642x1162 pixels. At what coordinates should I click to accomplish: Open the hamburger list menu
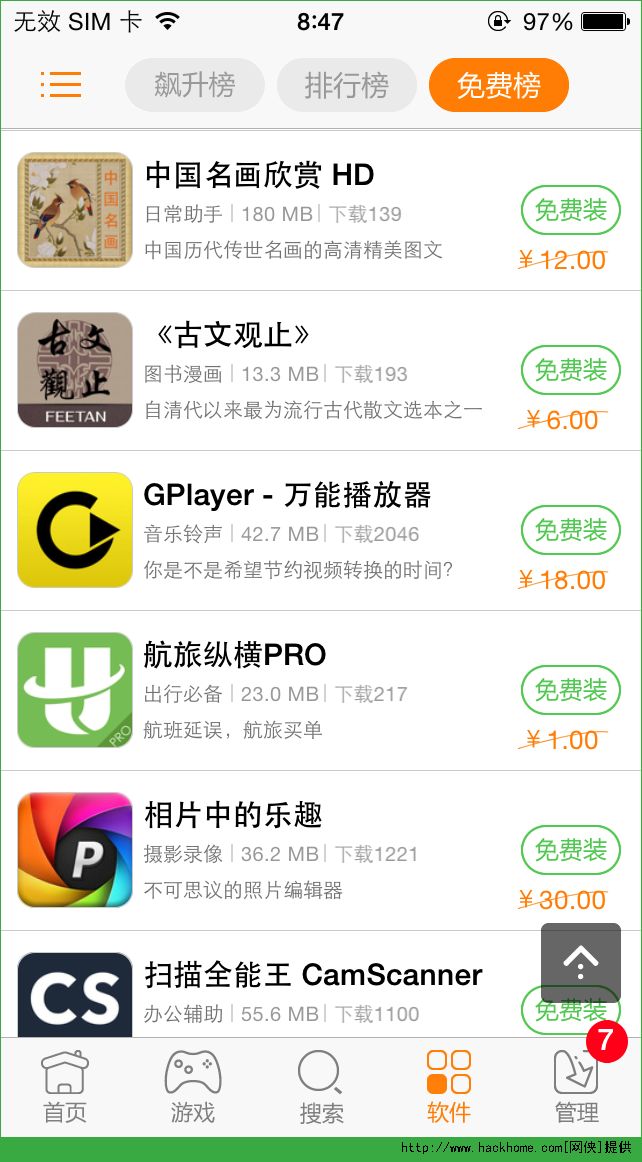tap(61, 85)
